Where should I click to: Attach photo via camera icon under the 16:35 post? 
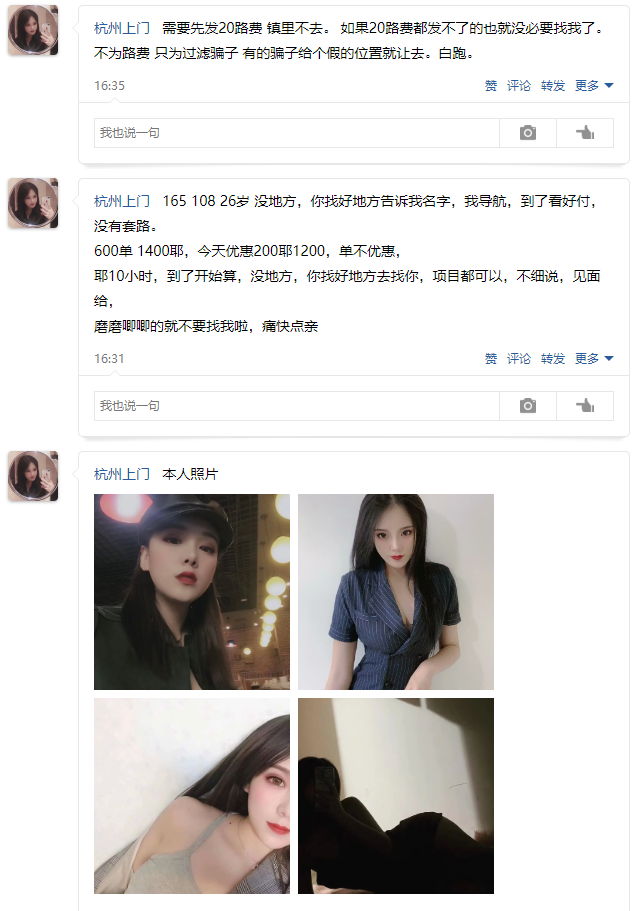(528, 133)
